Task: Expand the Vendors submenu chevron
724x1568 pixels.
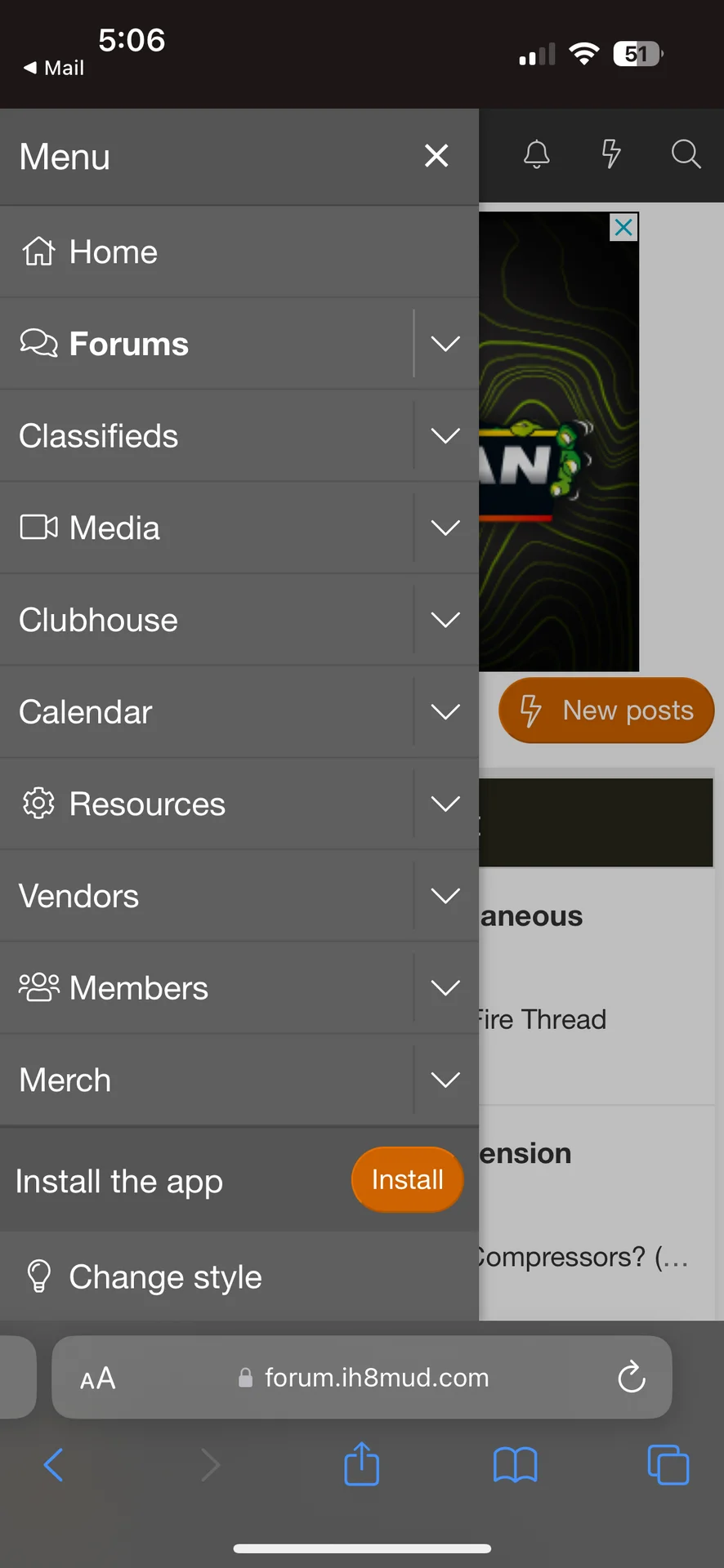Action: (445, 896)
